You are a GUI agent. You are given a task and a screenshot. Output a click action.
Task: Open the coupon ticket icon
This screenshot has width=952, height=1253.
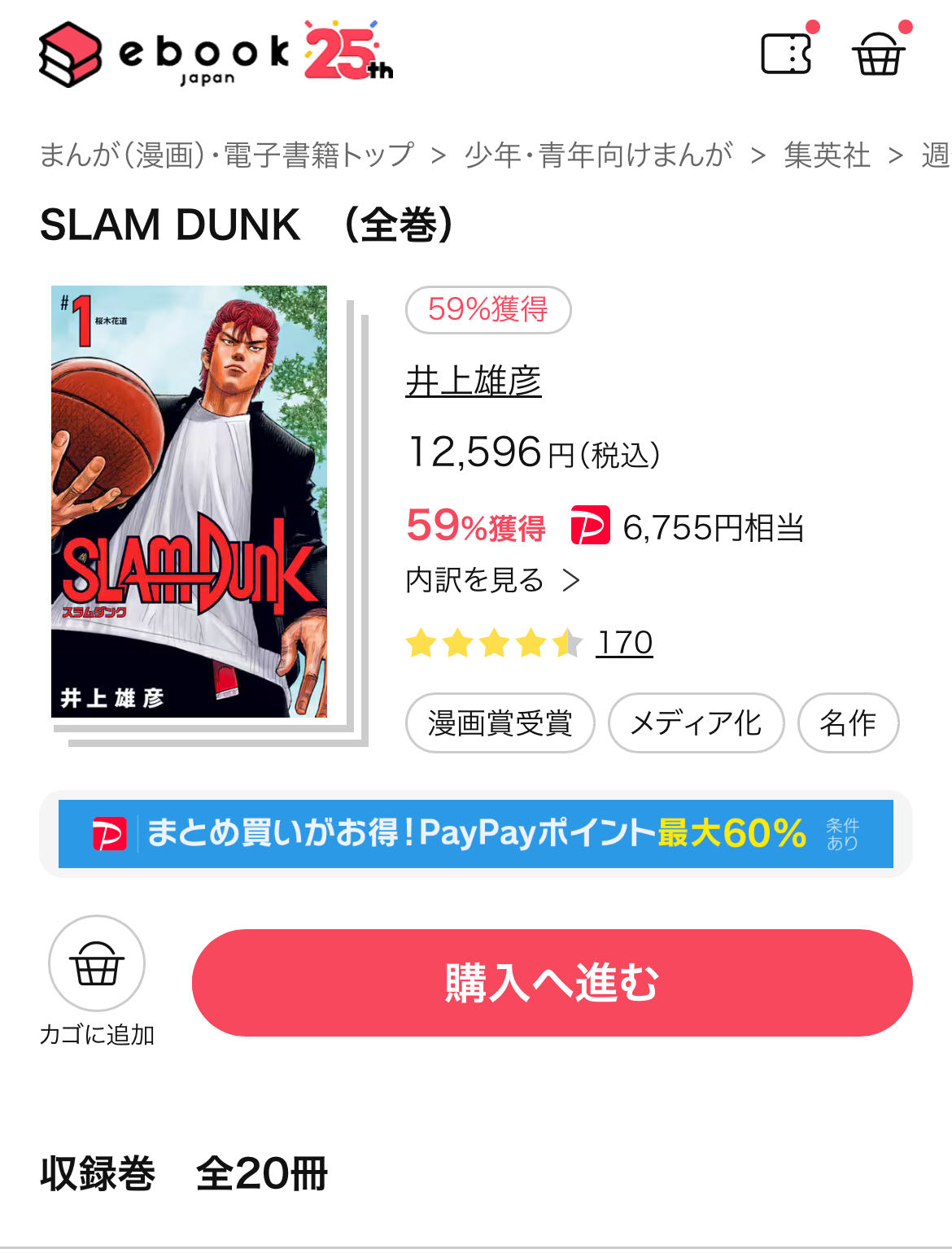pyautogui.click(x=786, y=54)
